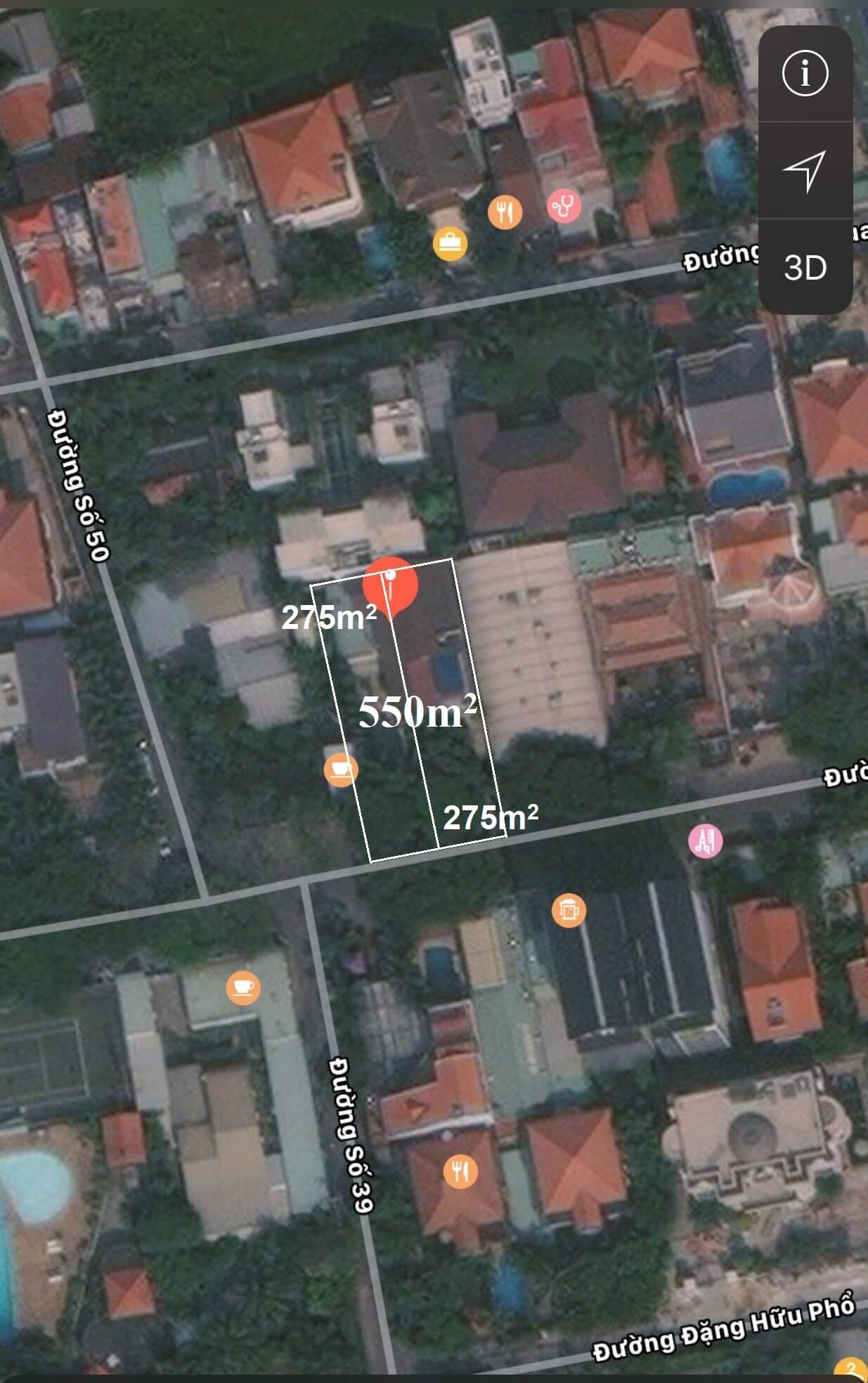Open the pink stethoscope medical marker
This screenshot has height=1383, width=868.
(x=564, y=206)
